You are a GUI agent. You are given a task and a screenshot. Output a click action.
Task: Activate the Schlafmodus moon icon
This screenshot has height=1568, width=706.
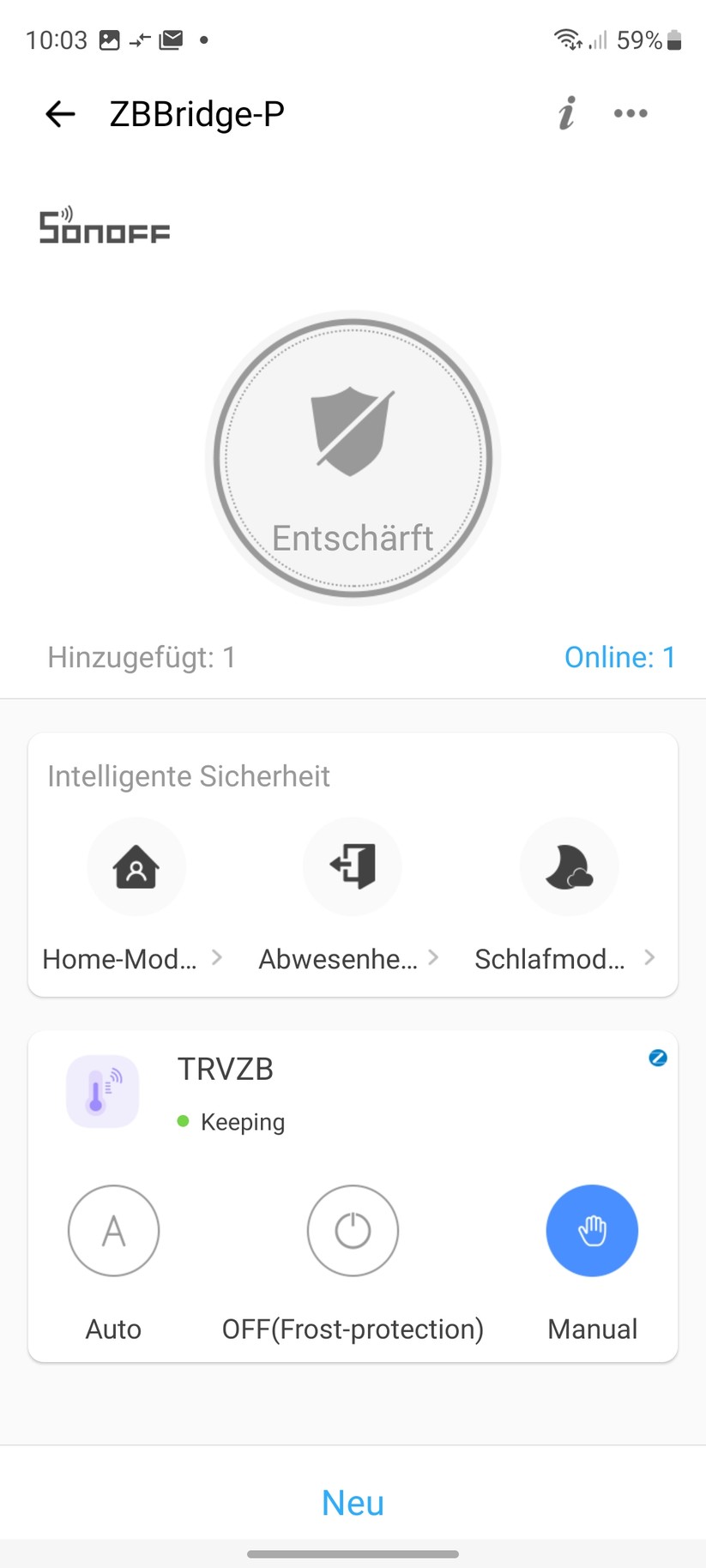click(x=569, y=866)
